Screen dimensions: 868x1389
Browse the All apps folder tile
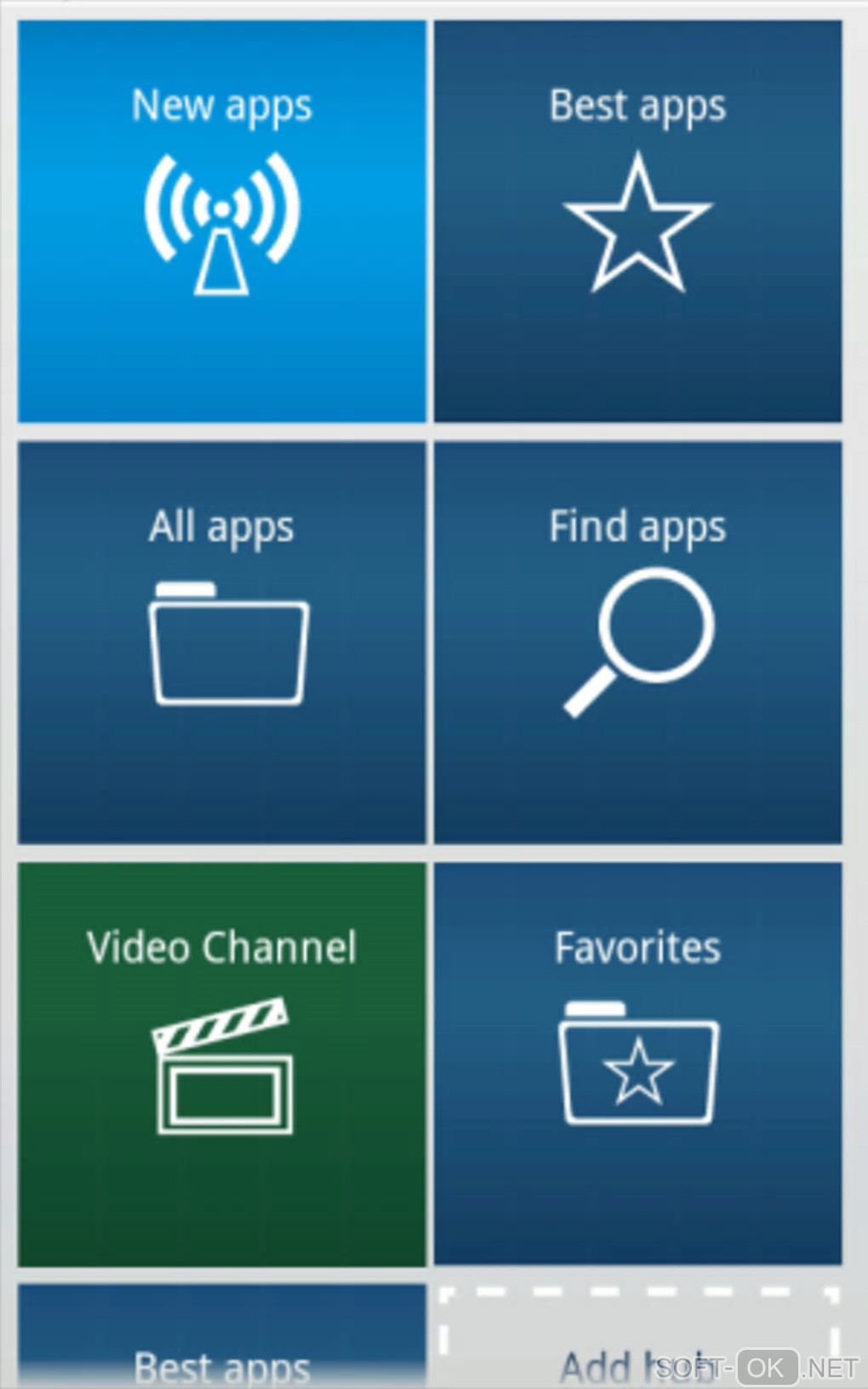221,643
